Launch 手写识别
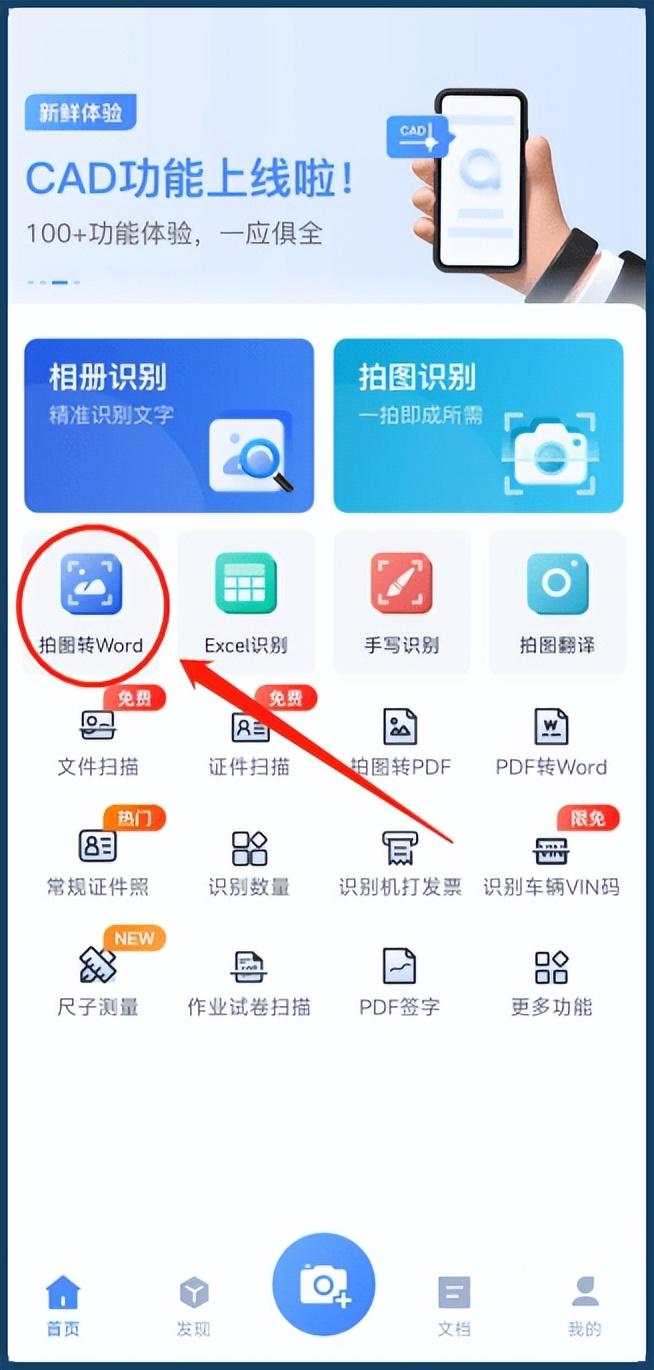Viewport: 654px width, 1370px height. pyautogui.click(x=401, y=603)
